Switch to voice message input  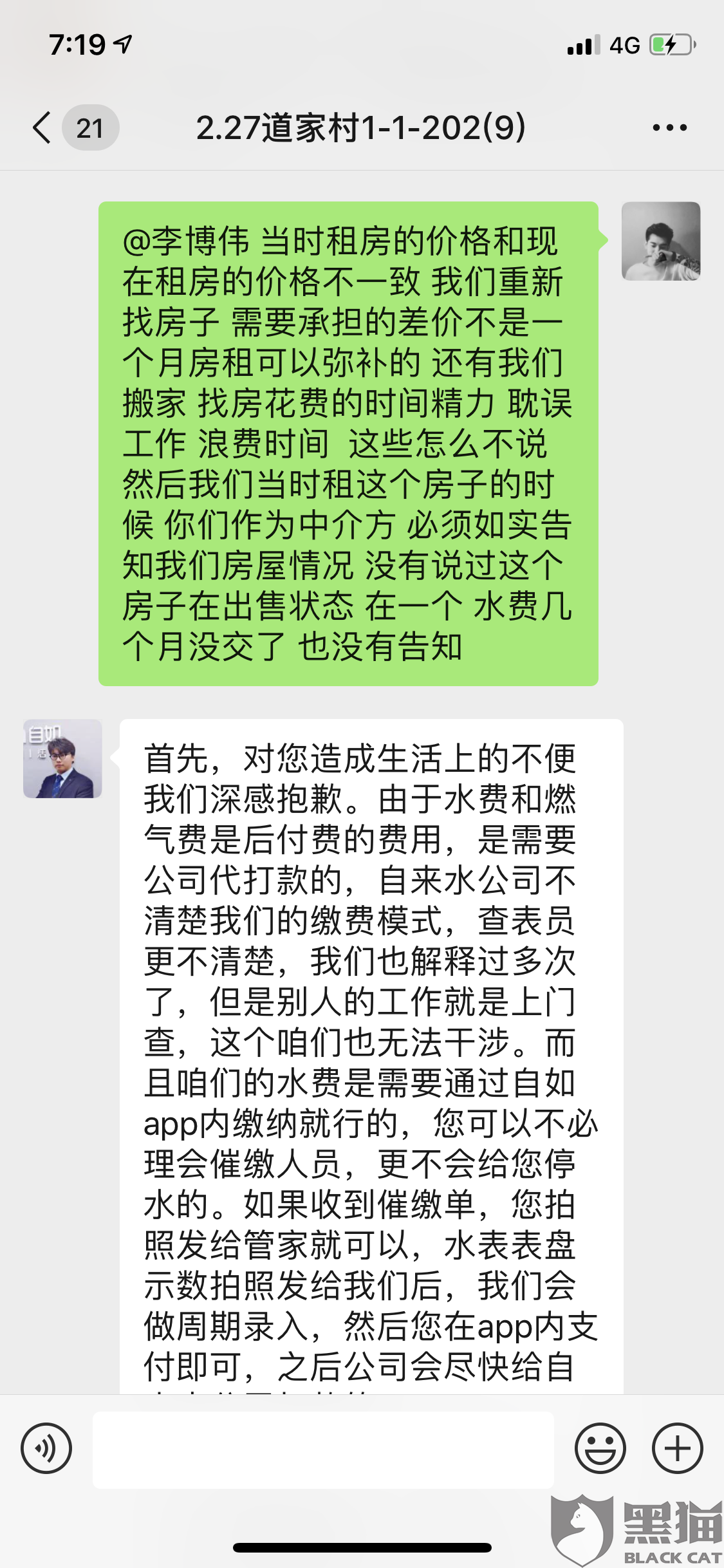point(46,1448)
